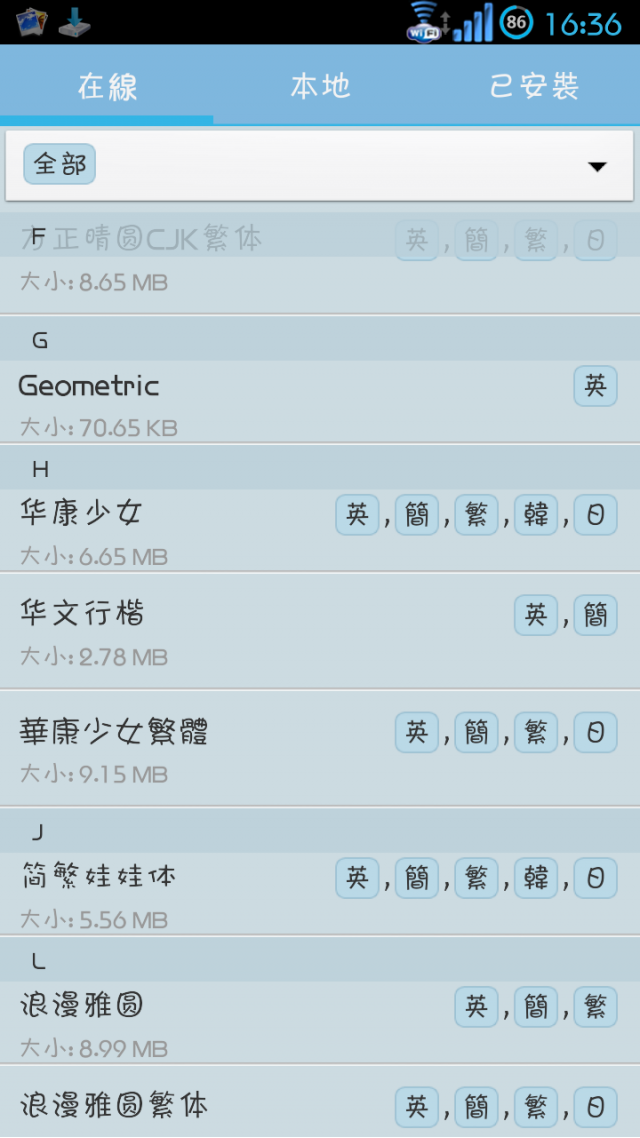Switch to the 已安裝 tab
The width and height of the screenshot is (640, 1138).
(533, 85)
